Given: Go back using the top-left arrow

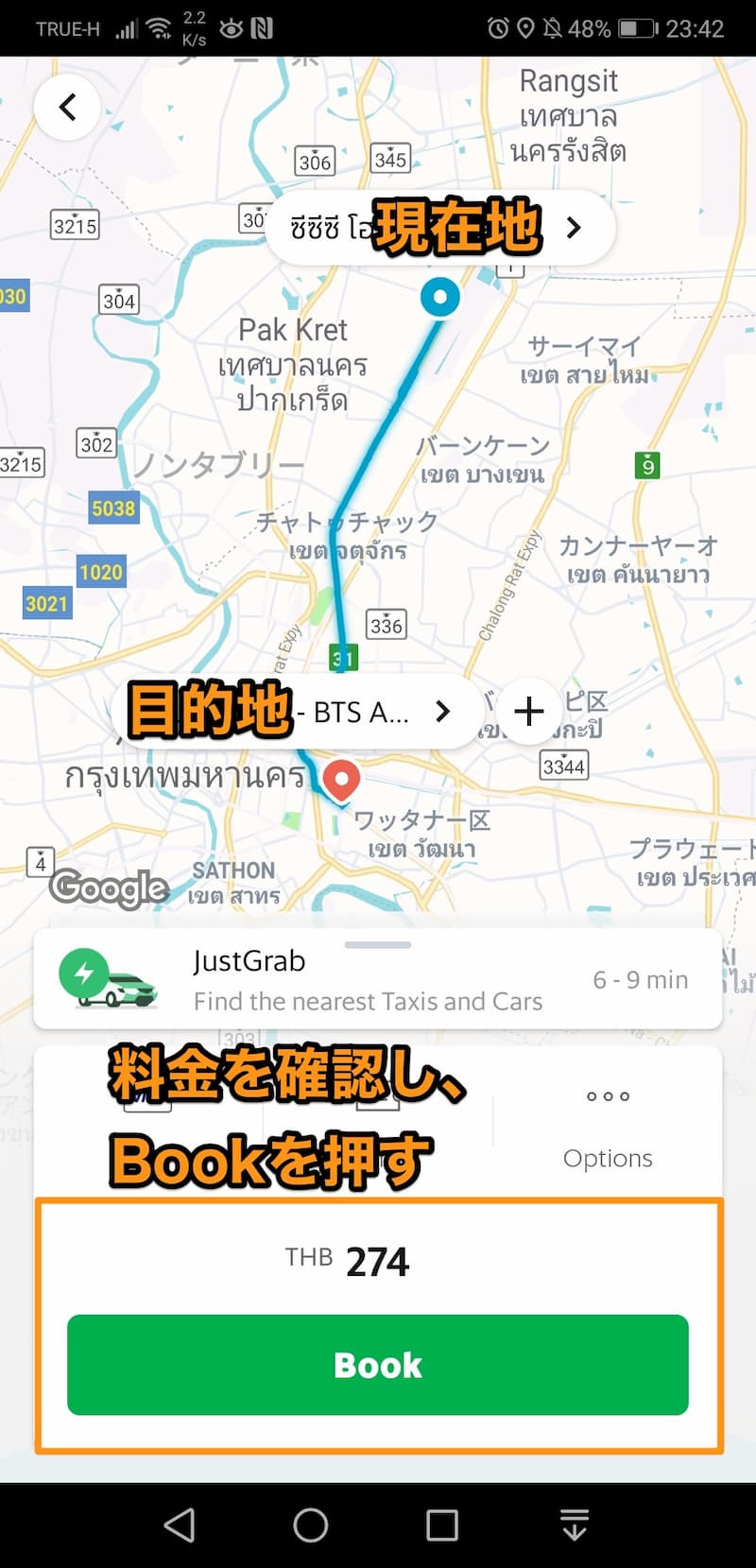Looking at the screenshot, I should click(67, 107).
